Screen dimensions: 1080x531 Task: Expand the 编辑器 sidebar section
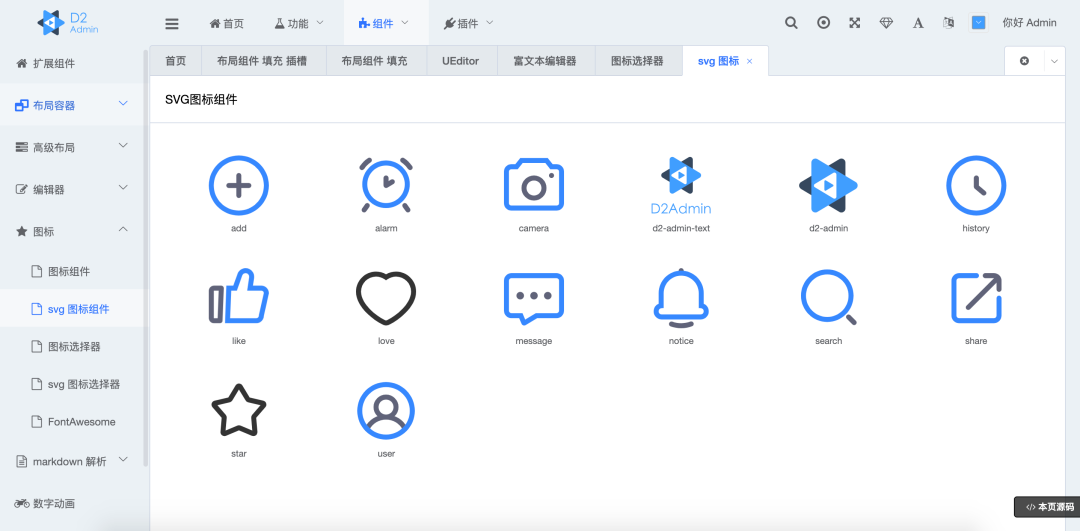[70, 189]
